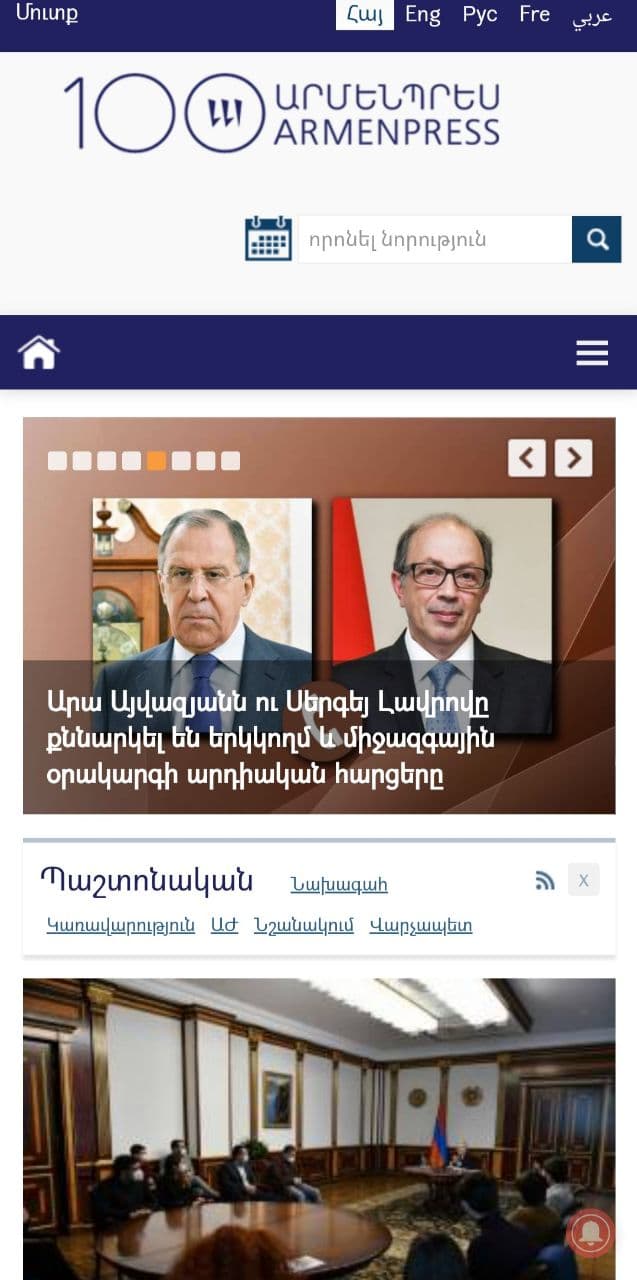Choose the Arabic language option
The image size is (637, 1280).
tap(592, 17)
